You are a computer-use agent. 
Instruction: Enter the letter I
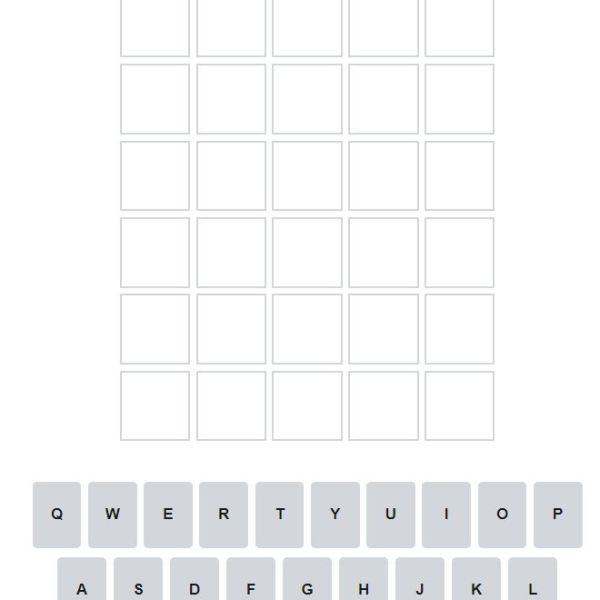pos(446,514)
